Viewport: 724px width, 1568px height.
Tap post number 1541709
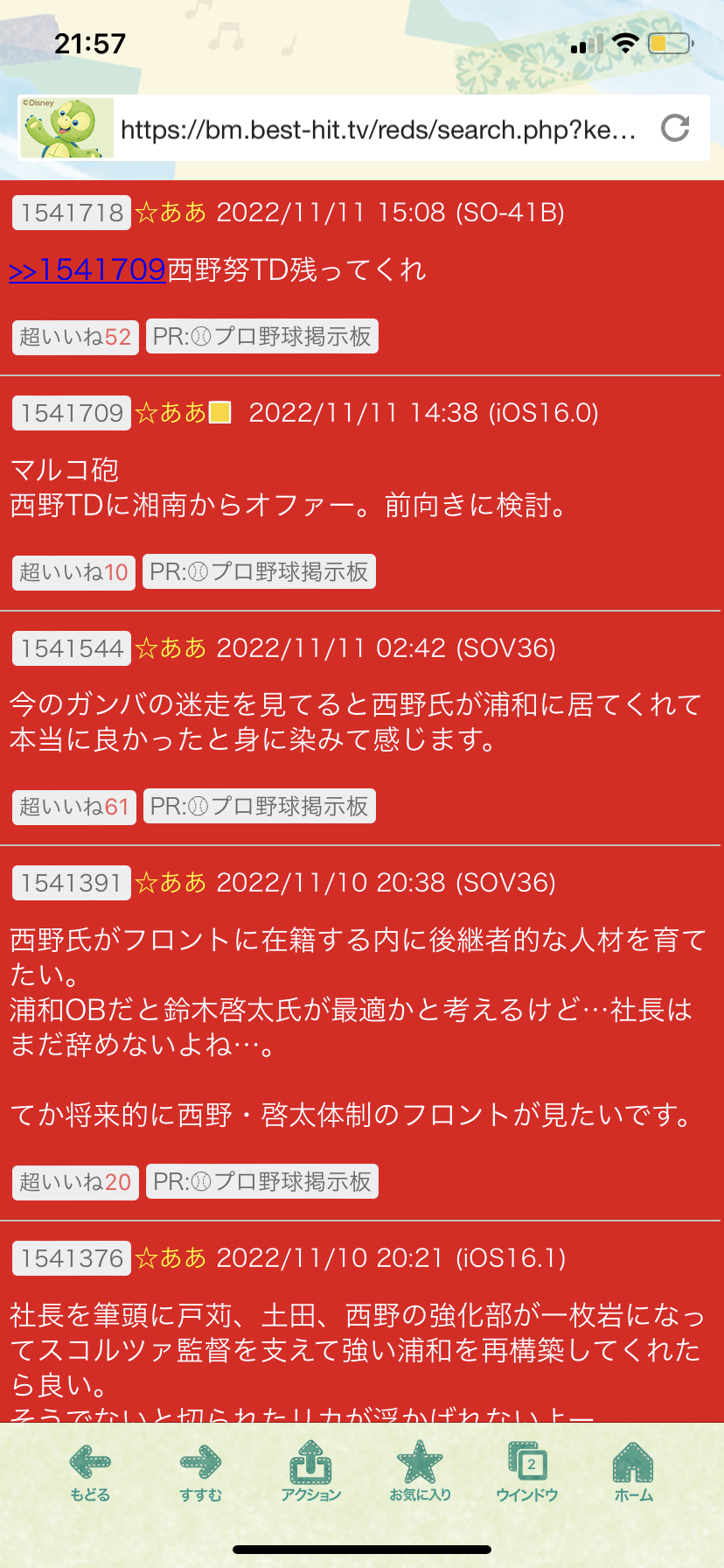click(72, 413)
